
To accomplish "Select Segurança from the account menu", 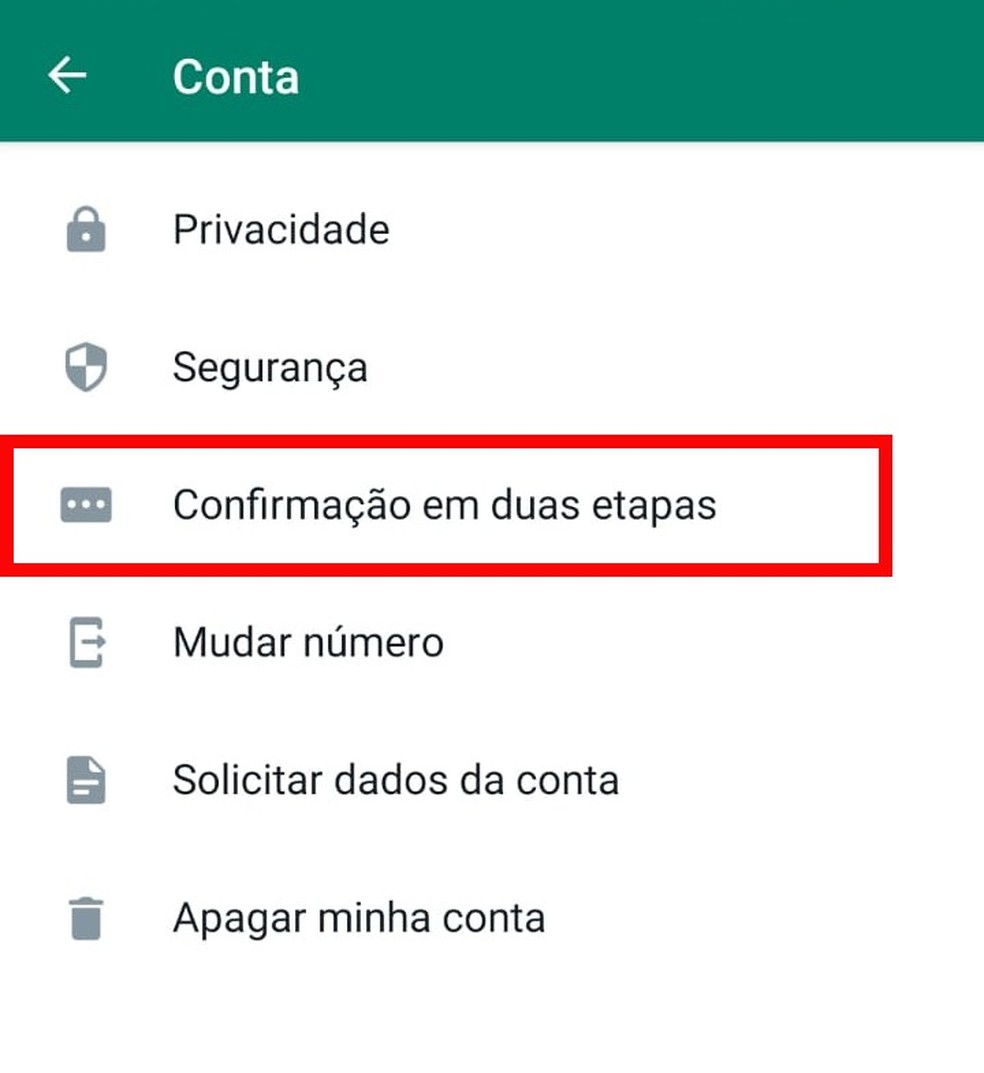I will coord(270,367).
